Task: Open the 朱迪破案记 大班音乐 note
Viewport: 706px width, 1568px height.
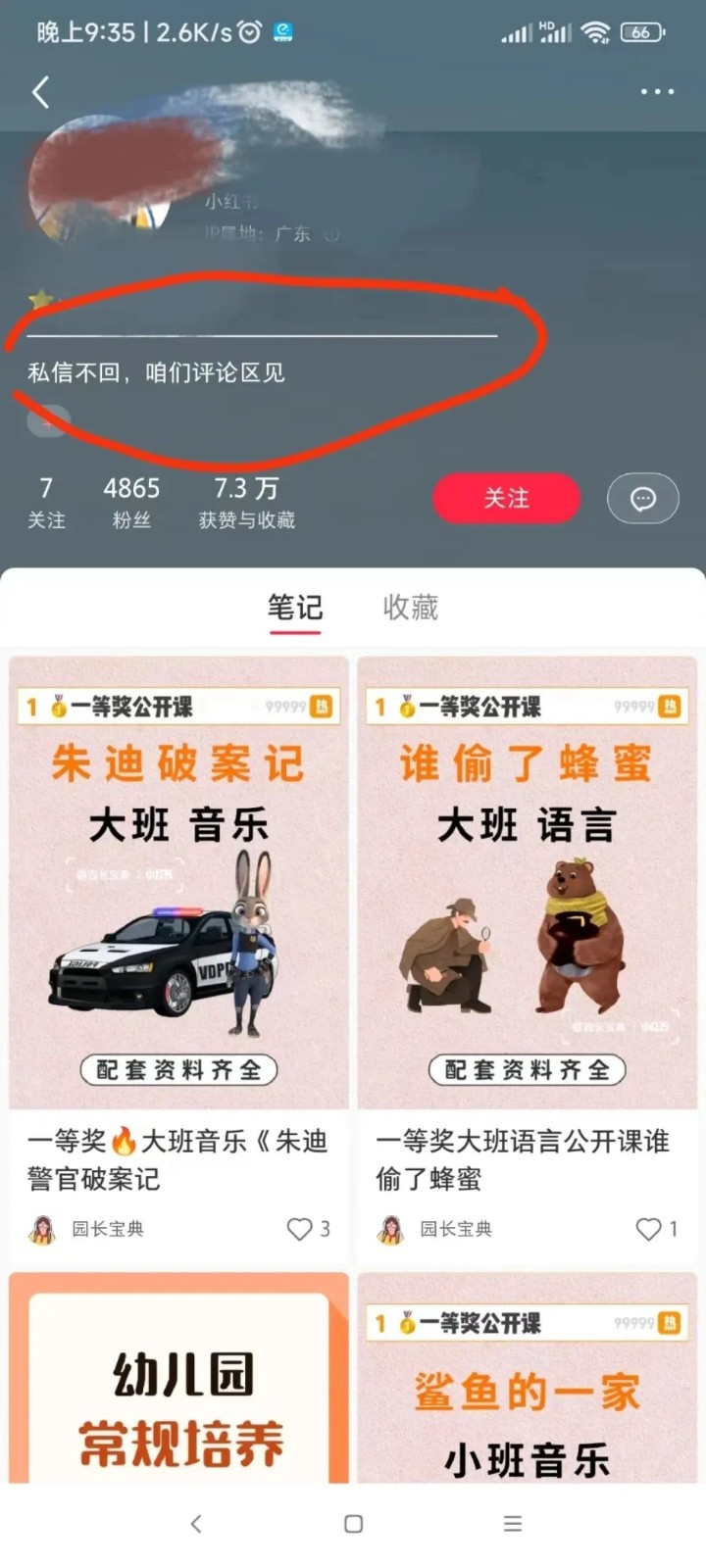Action: point(178,882)
